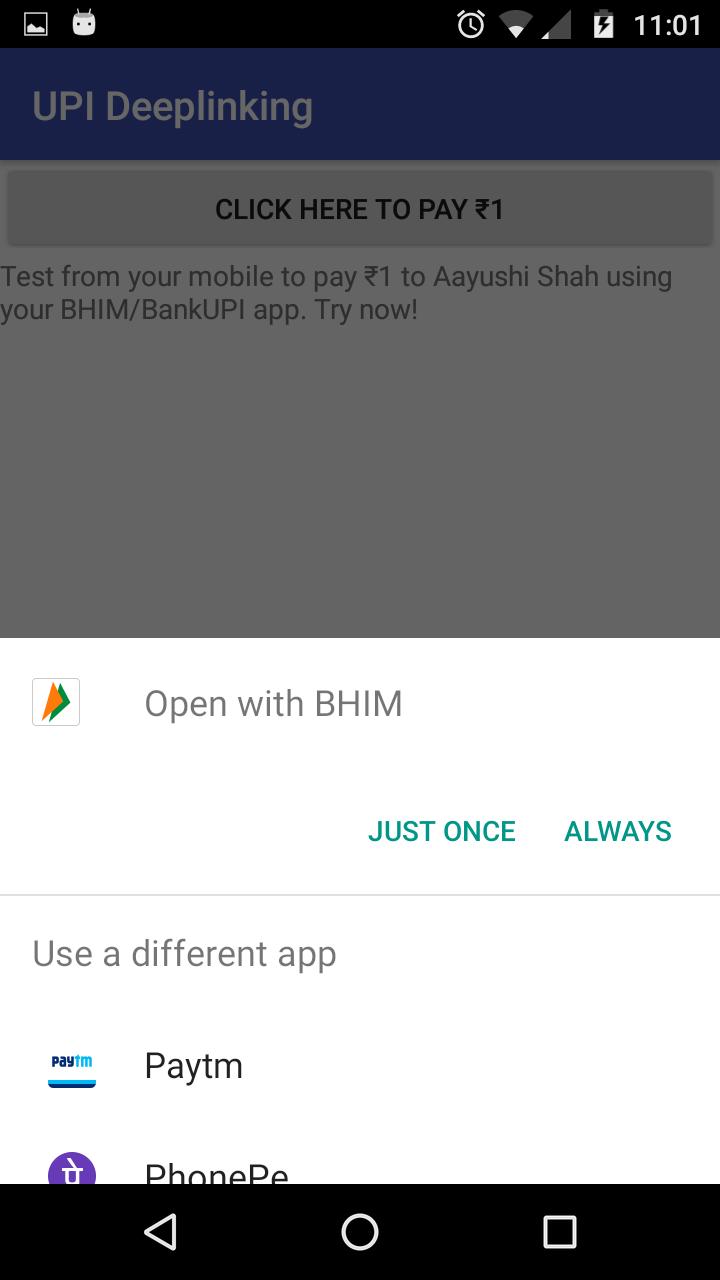720x1280 pixels.
Task: Choose JUST ONCE to open BHIM
Action: (442, 831)
